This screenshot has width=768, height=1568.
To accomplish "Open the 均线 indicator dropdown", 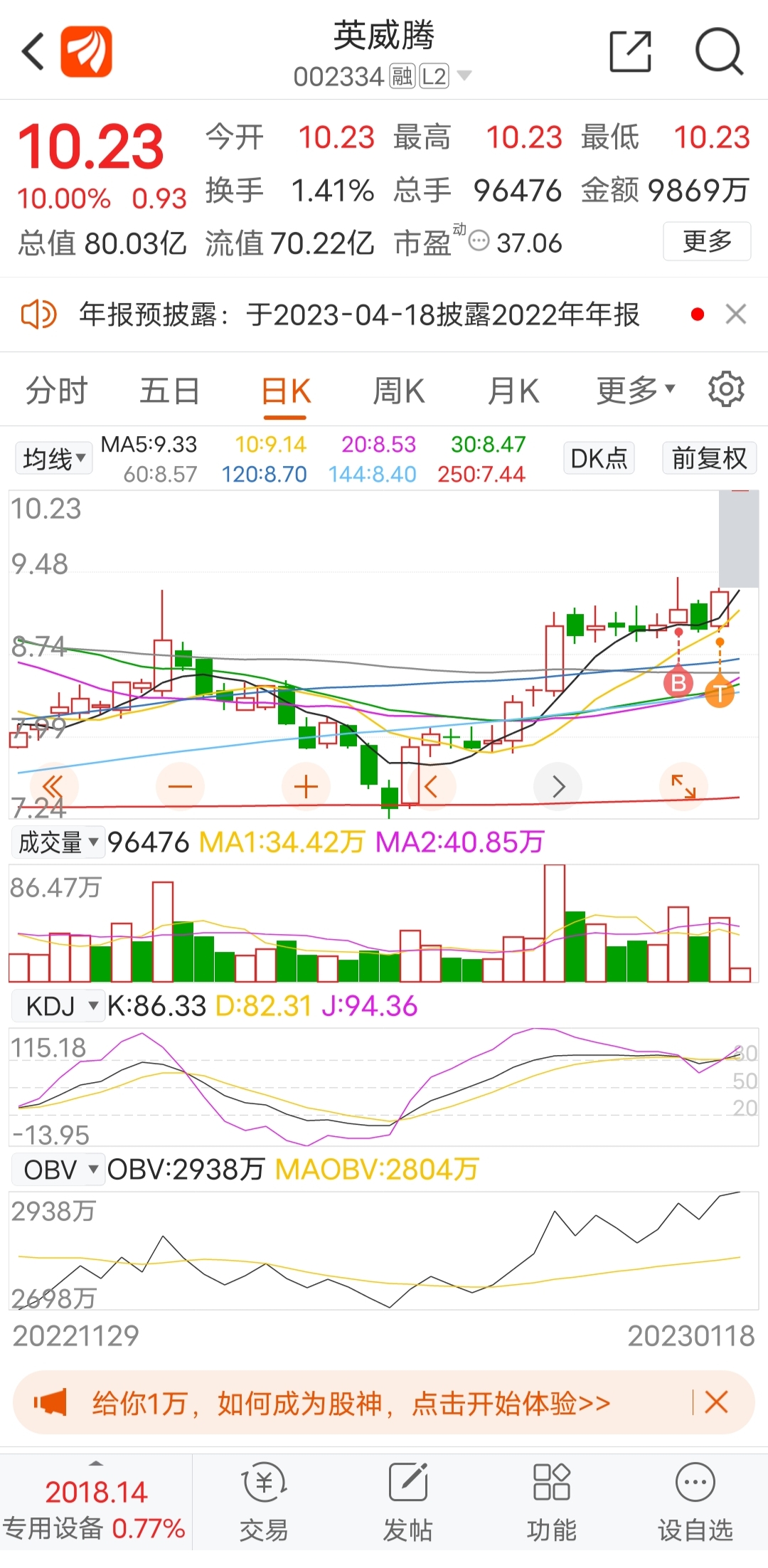I will [53, 459].
